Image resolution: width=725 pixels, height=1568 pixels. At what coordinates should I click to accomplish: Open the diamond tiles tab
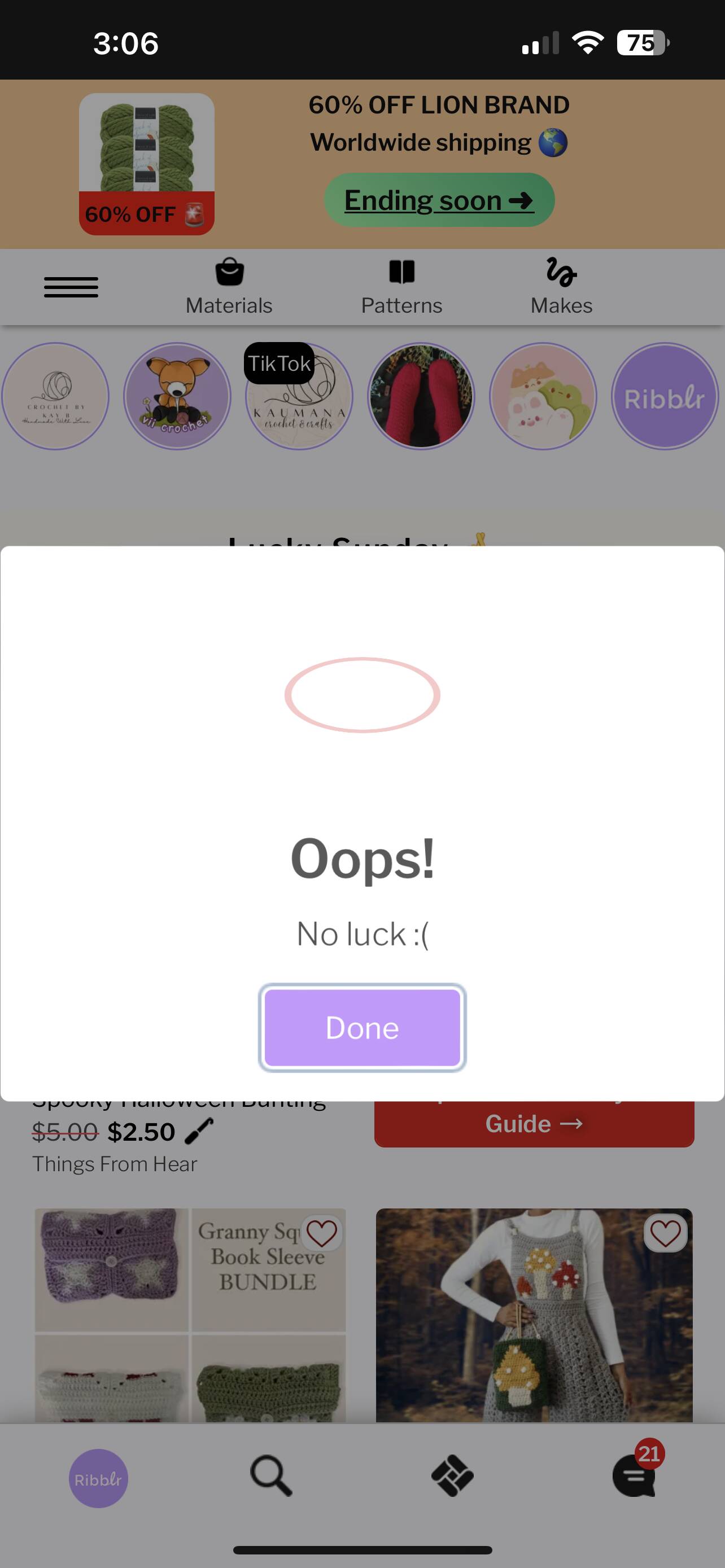tap(452, 1475)
